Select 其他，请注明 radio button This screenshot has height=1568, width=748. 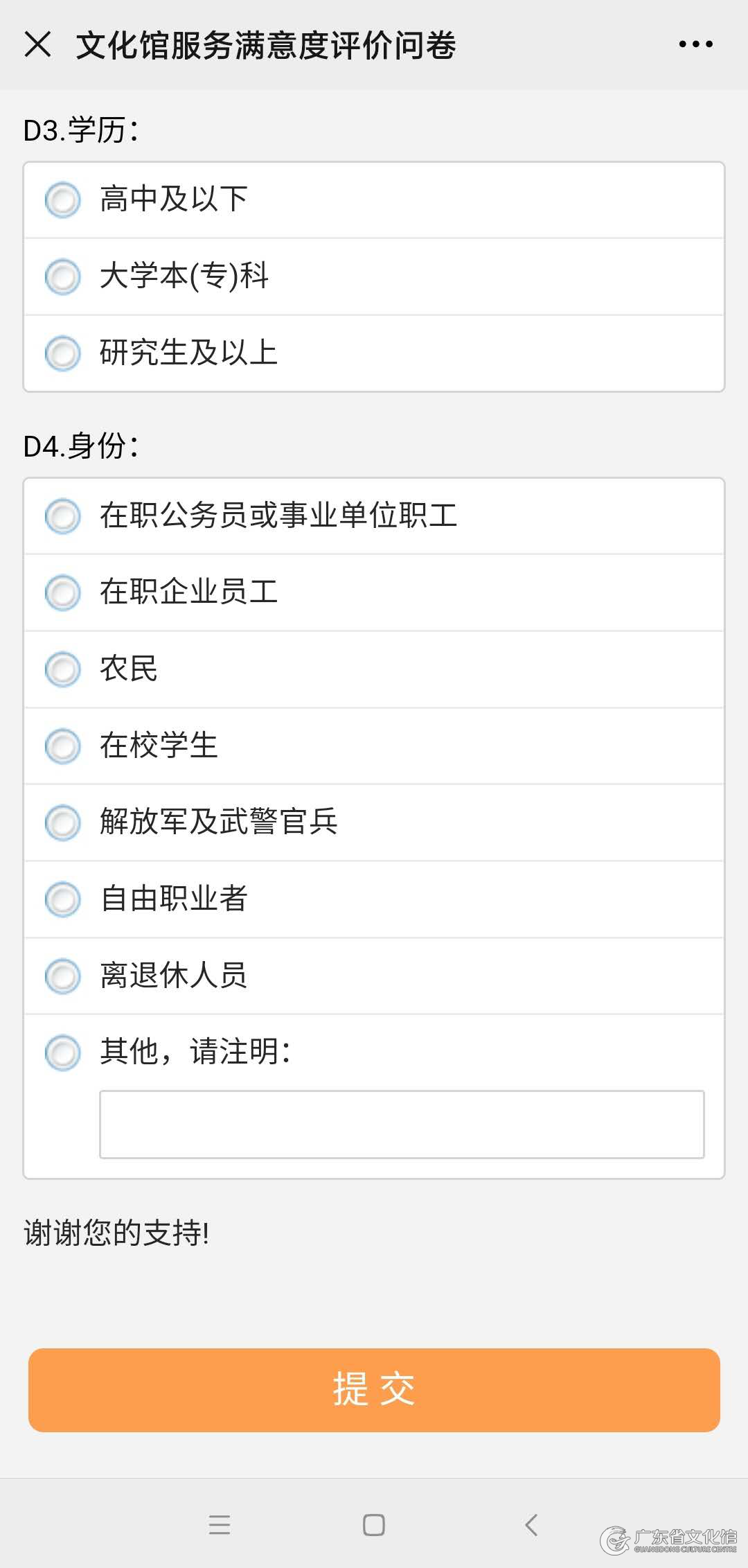point(62,1052)
